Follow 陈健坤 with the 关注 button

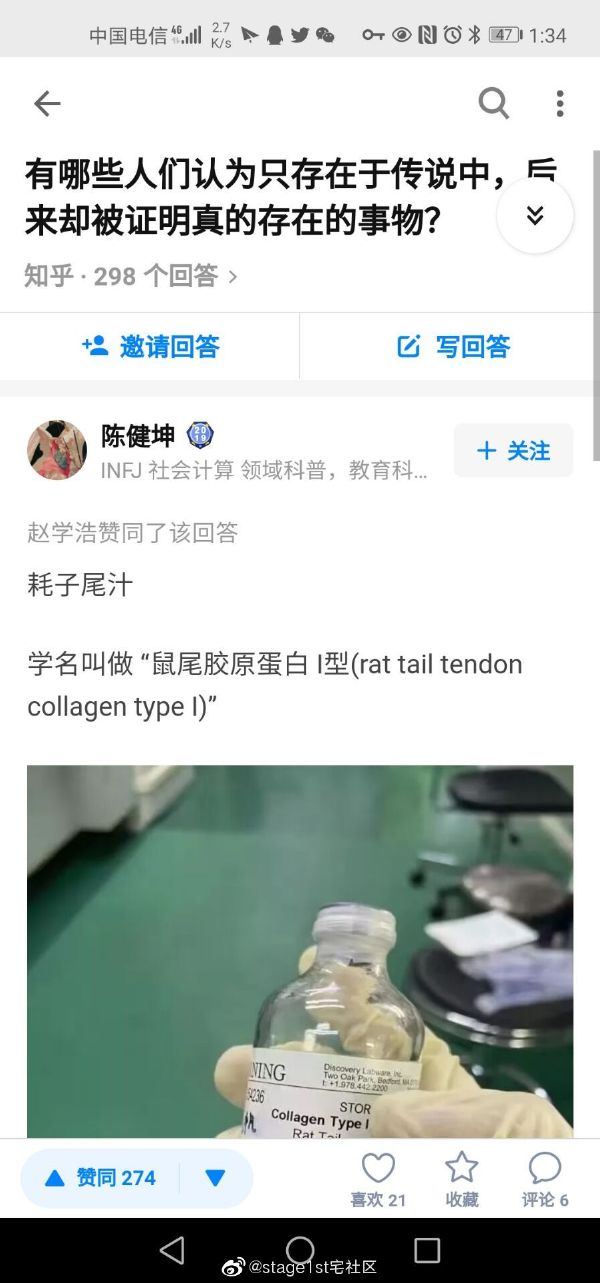point(513,450)
